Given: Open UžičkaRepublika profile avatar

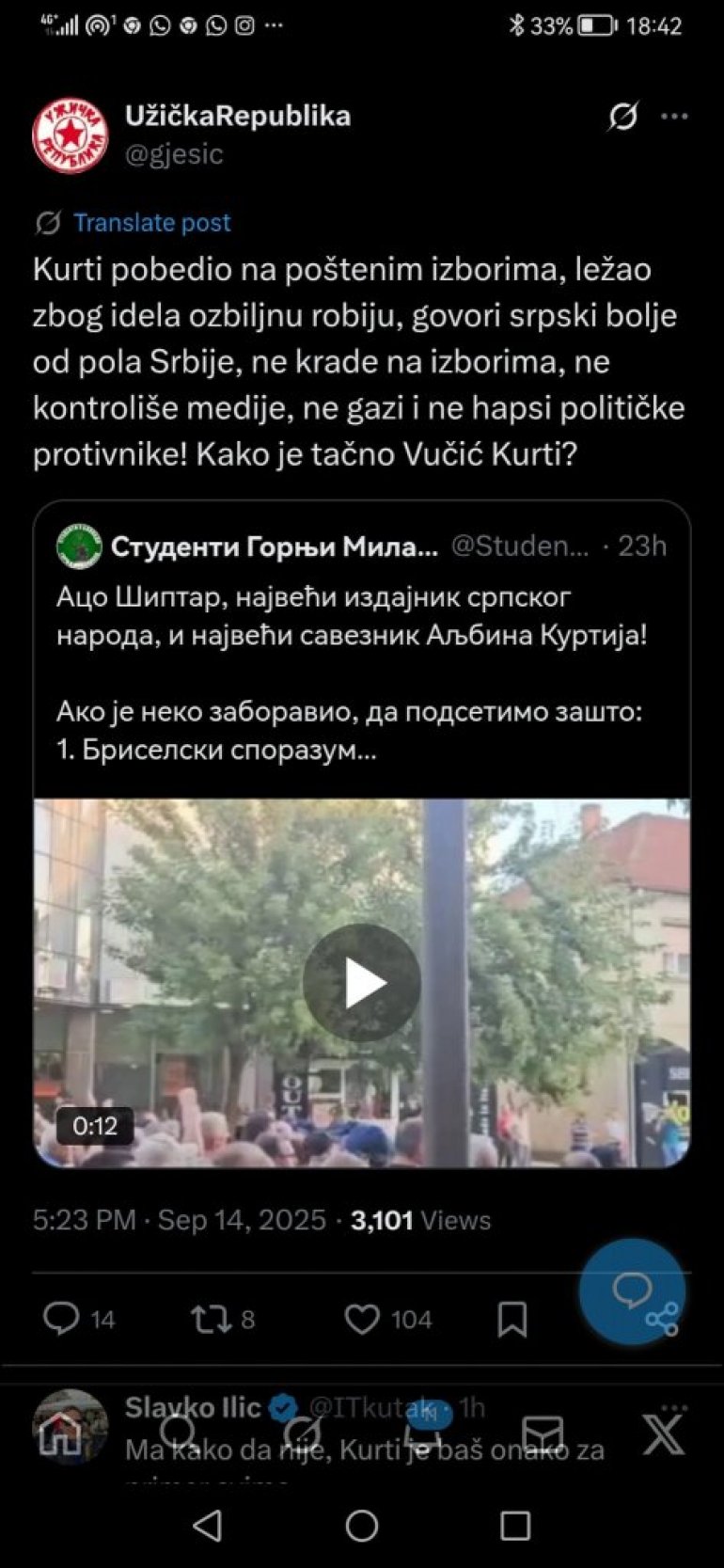Looking at the screenshot, I should click(x=70, y=135).
